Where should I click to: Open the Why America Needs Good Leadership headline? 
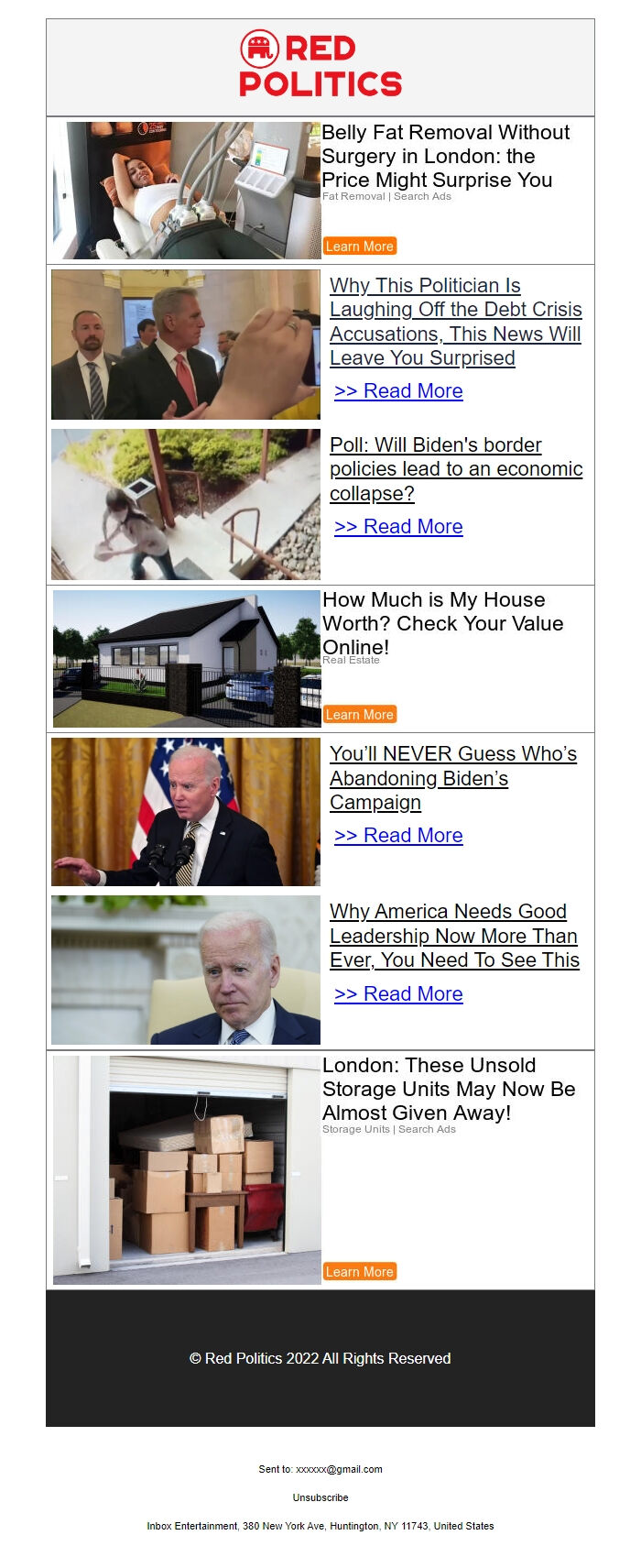pyautogui.click(x=454, y=936)
